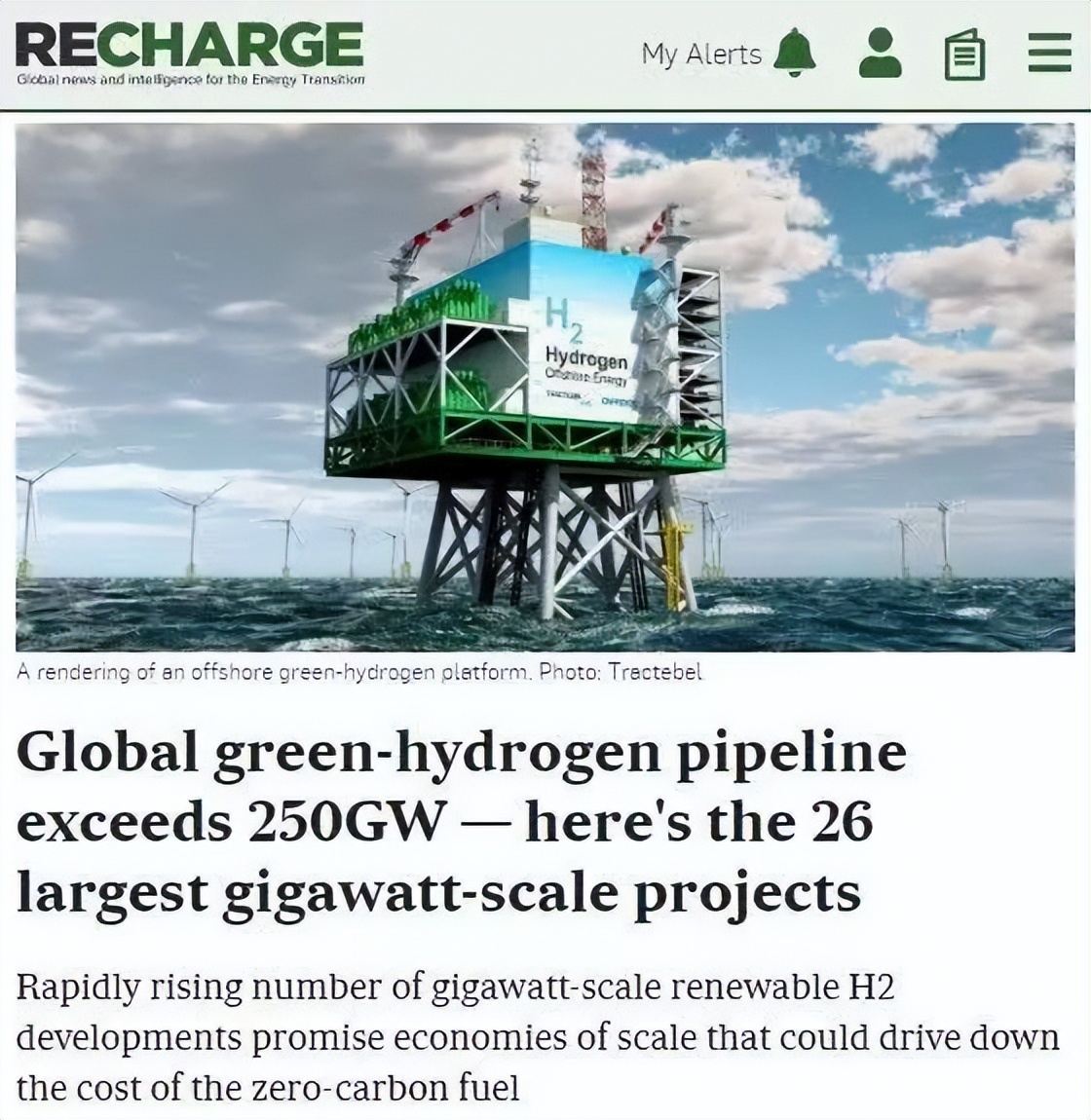Open the user account profile icon
Image resolution: width=1091 pixels, height=1120 pixels.
click(x=880, y=53)
